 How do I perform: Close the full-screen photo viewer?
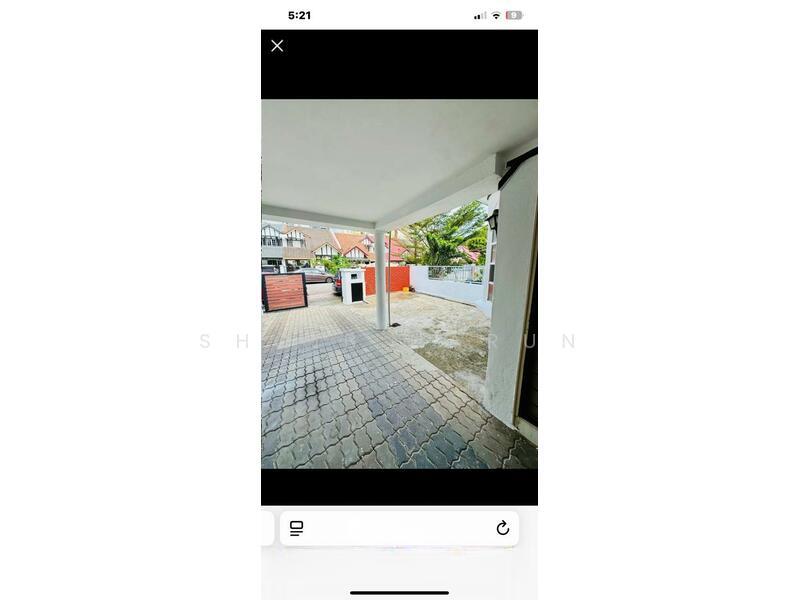pyautogui.click(x=277, y=46)
